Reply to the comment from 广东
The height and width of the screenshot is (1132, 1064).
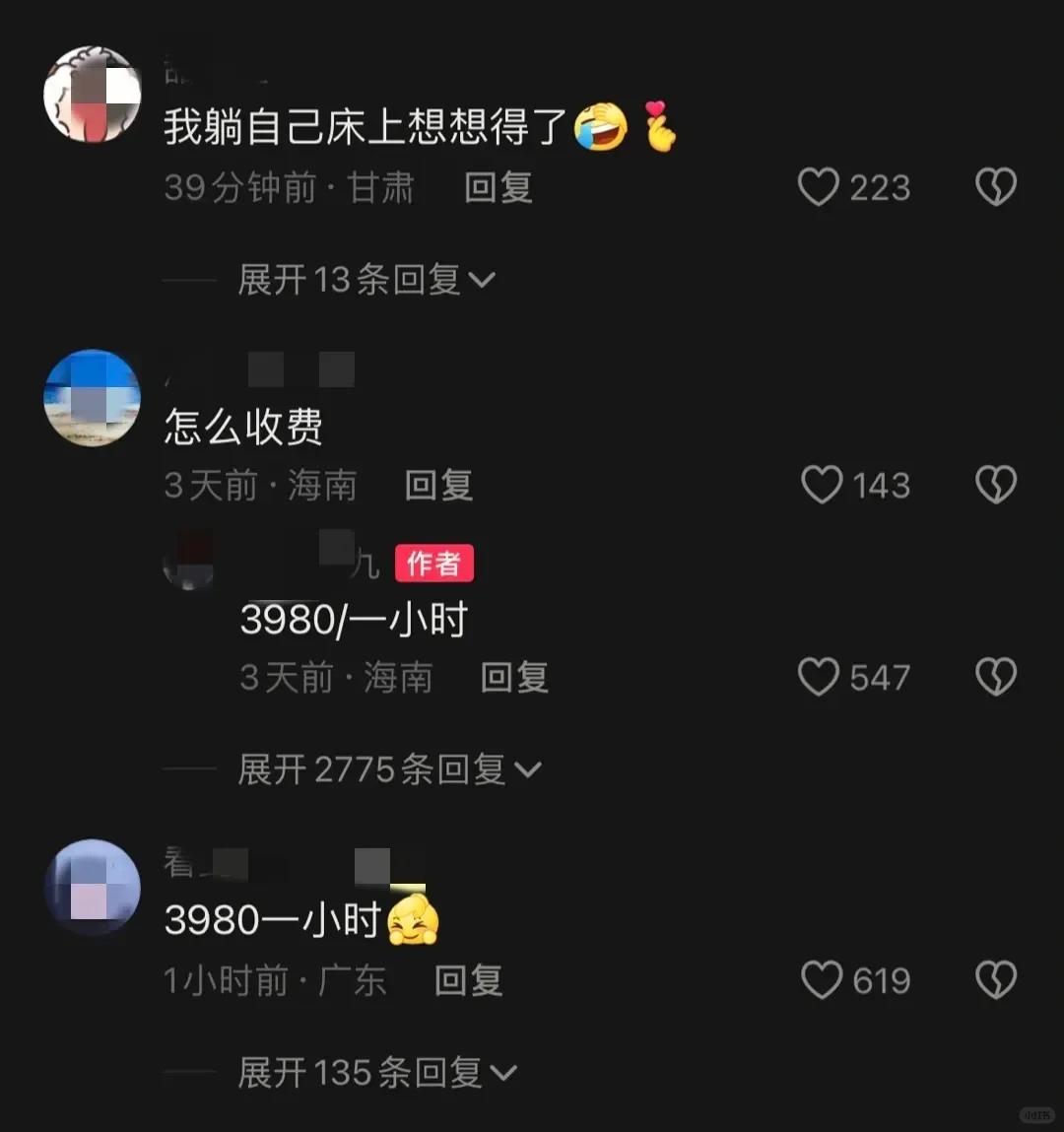click(x=469, y=980)
